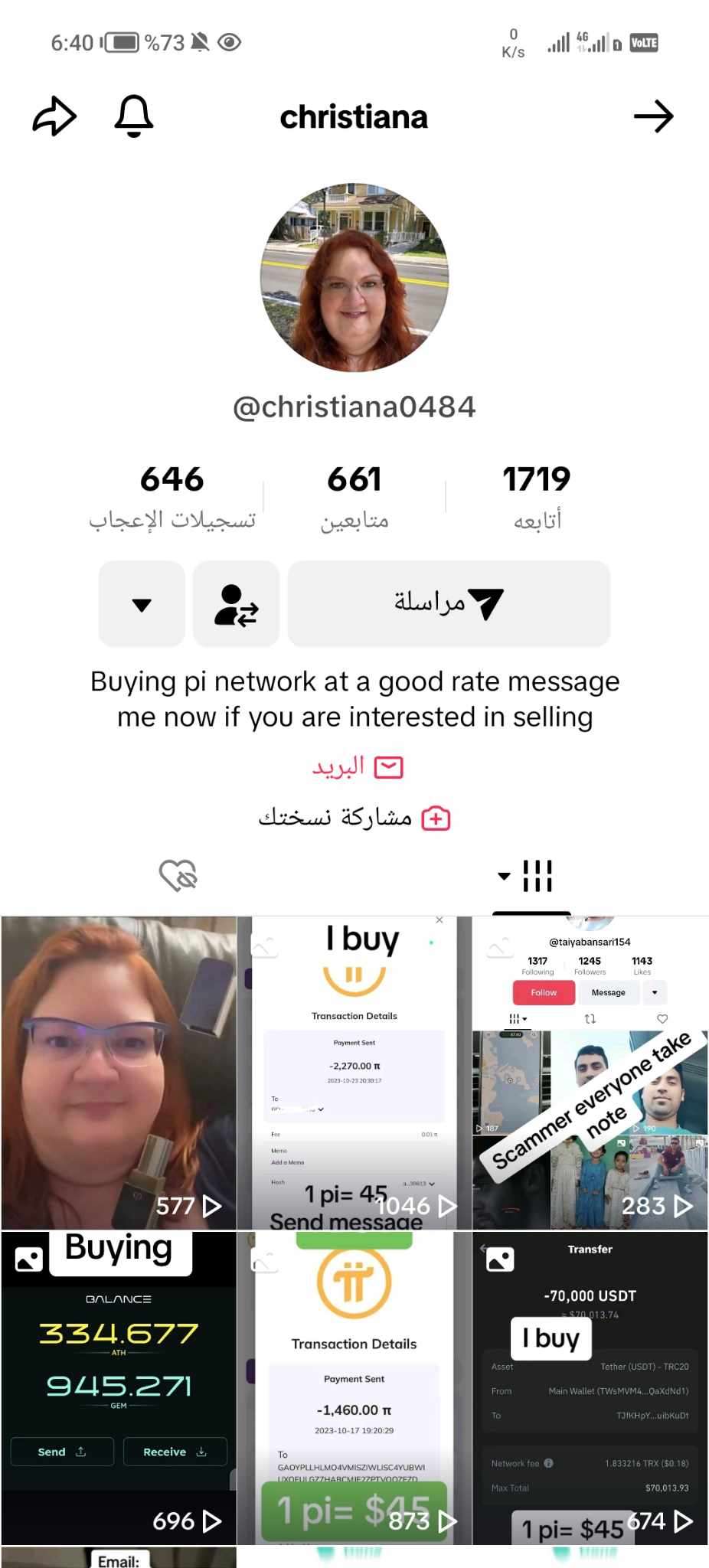
Task: Open the 1719 following list
Action: pyautogui.click(x=537, y=496)
